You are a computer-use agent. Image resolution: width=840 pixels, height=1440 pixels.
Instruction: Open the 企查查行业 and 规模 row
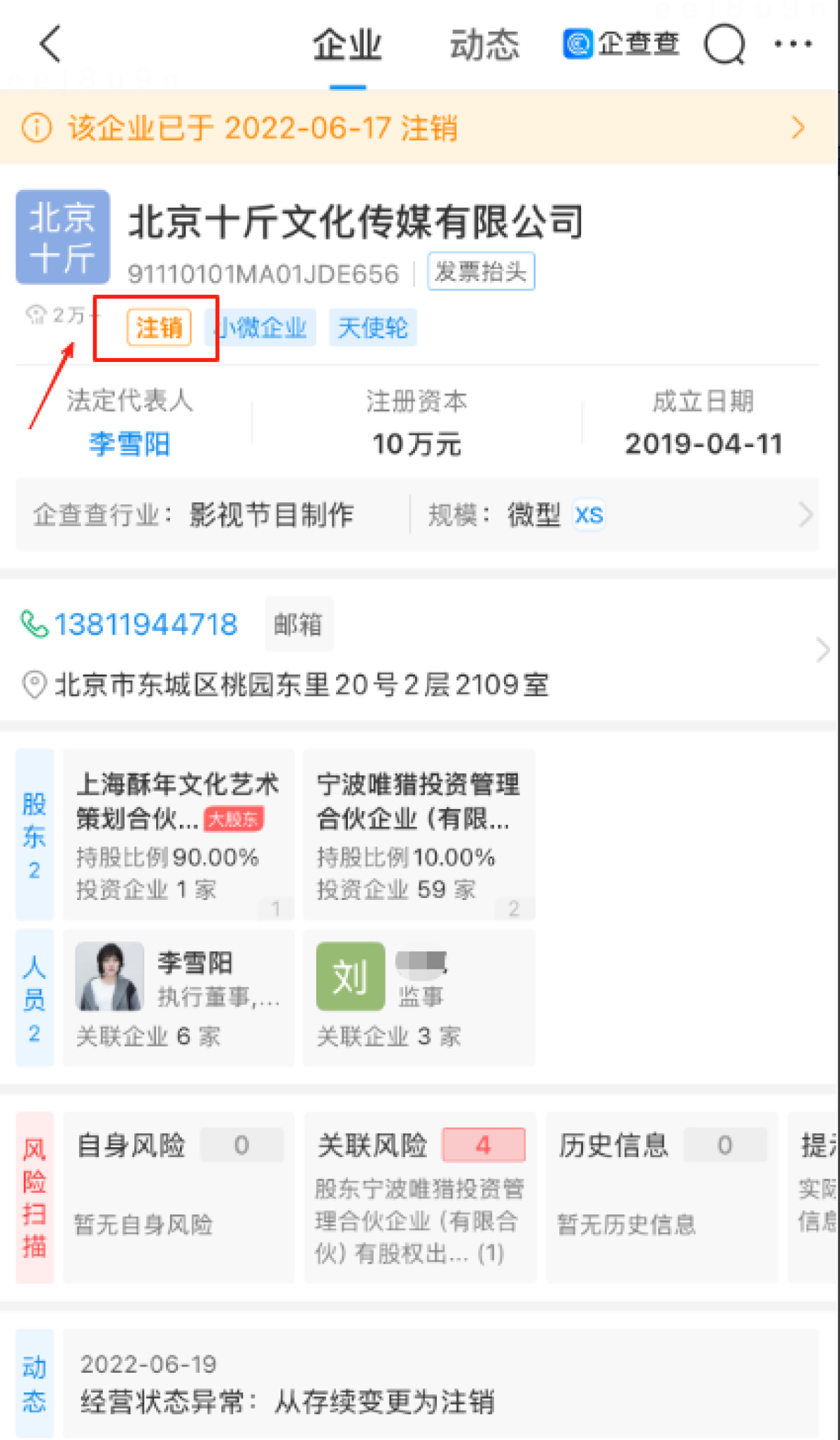(x=417, y=515)
